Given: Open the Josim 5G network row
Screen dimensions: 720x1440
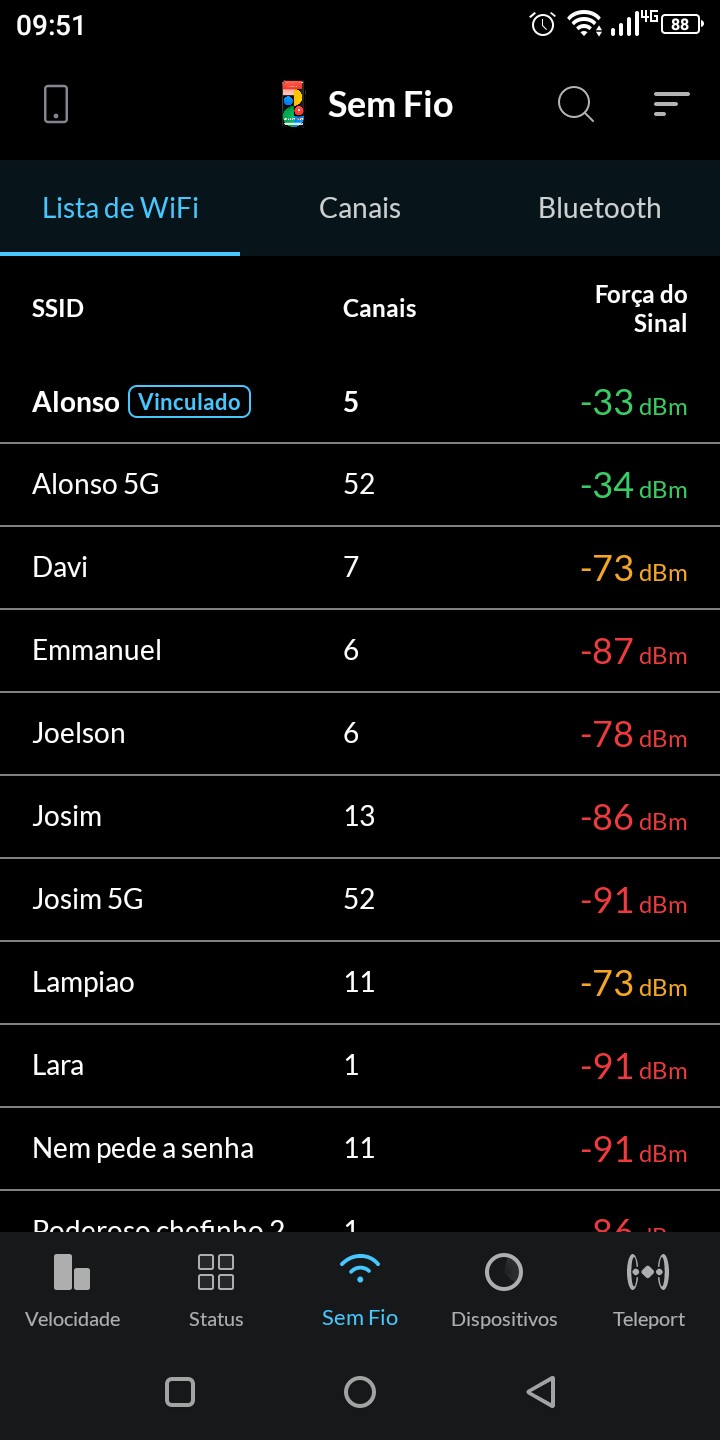Looking at the screenshot, I should coord(360,900).
